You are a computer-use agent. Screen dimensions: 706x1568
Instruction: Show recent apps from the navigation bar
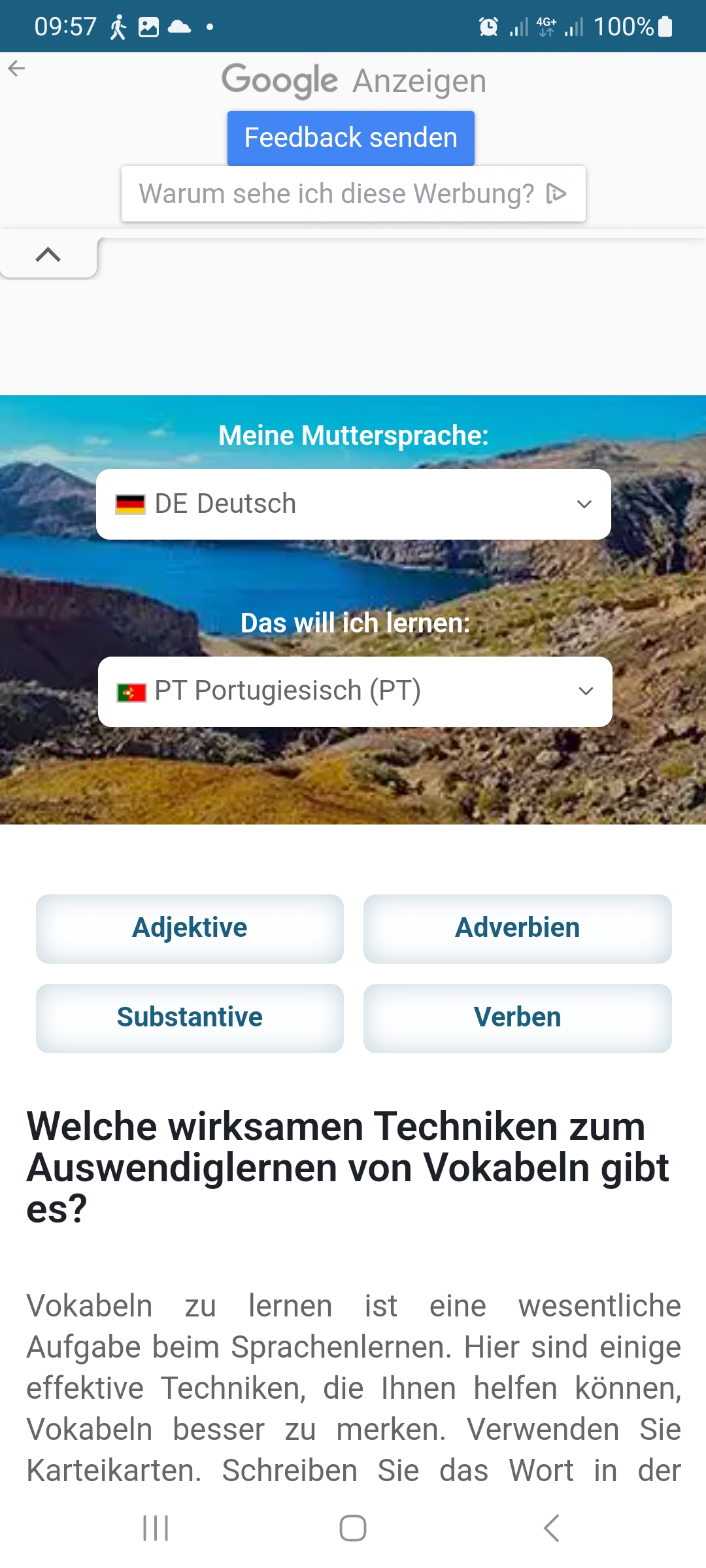[156, 1528]
